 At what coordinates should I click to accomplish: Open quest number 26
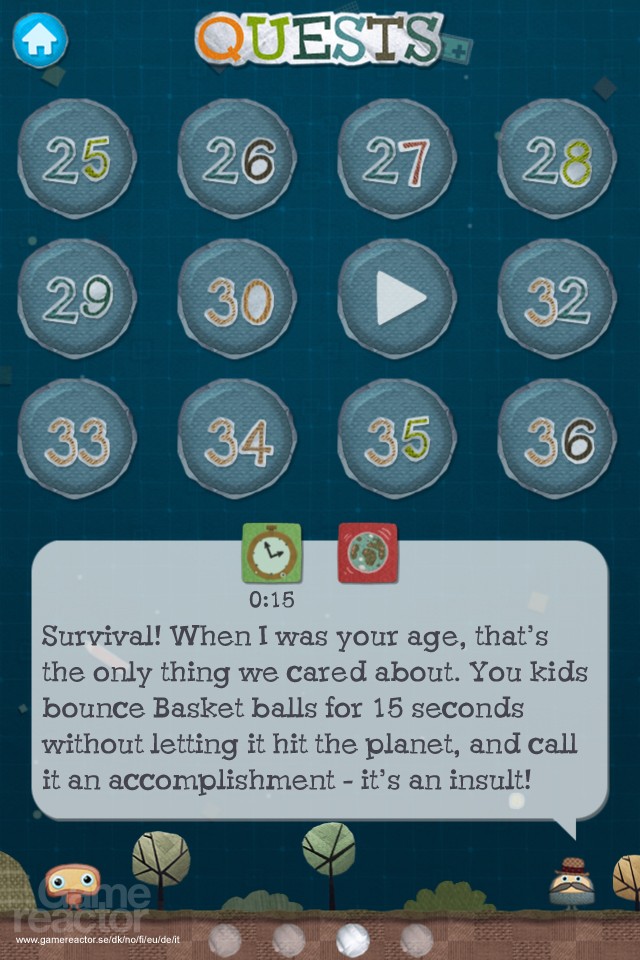tap(237, 159)
